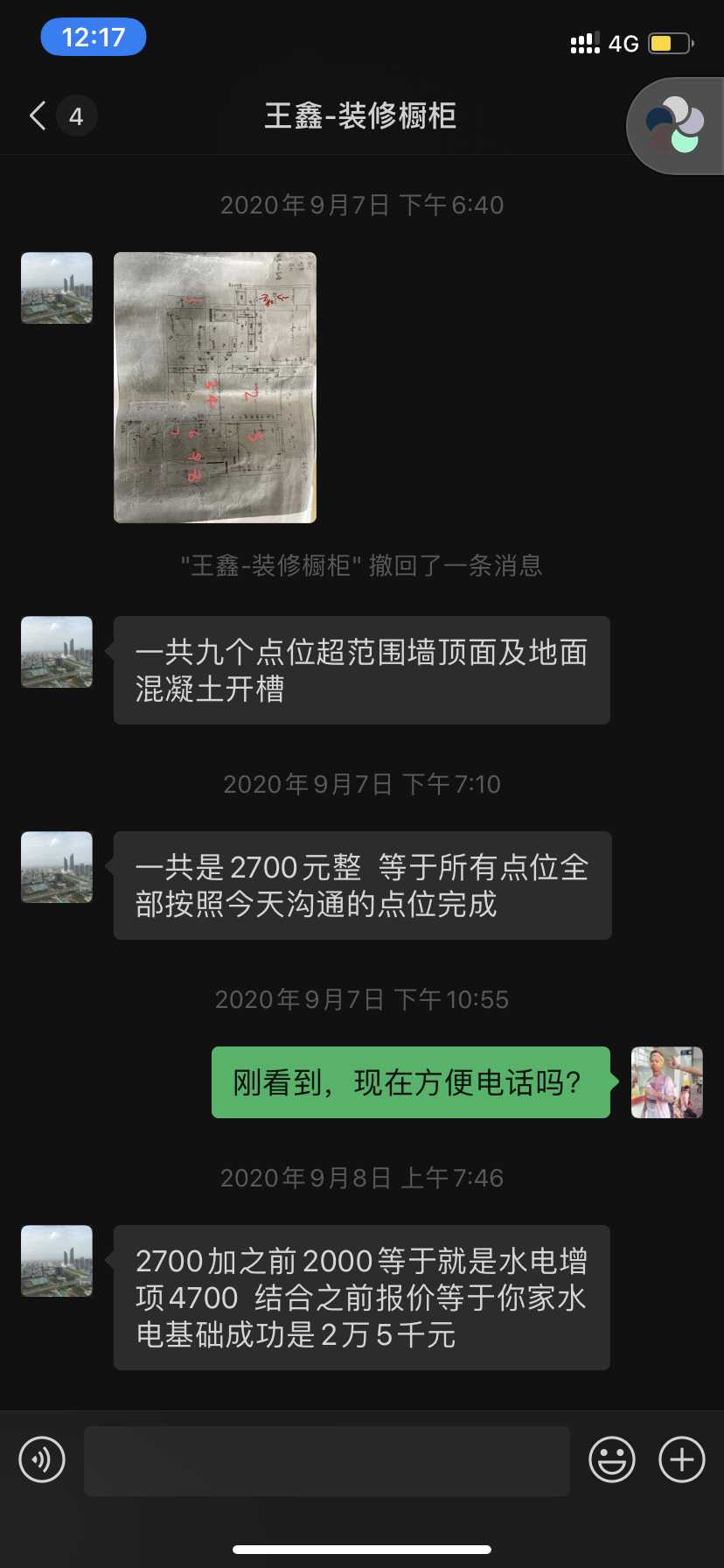Open the contact's avatar next to the floor plan
Image resolution: width=724 pixels, height=1568 pixels.
pyautogui.click(x=57, y=288)
